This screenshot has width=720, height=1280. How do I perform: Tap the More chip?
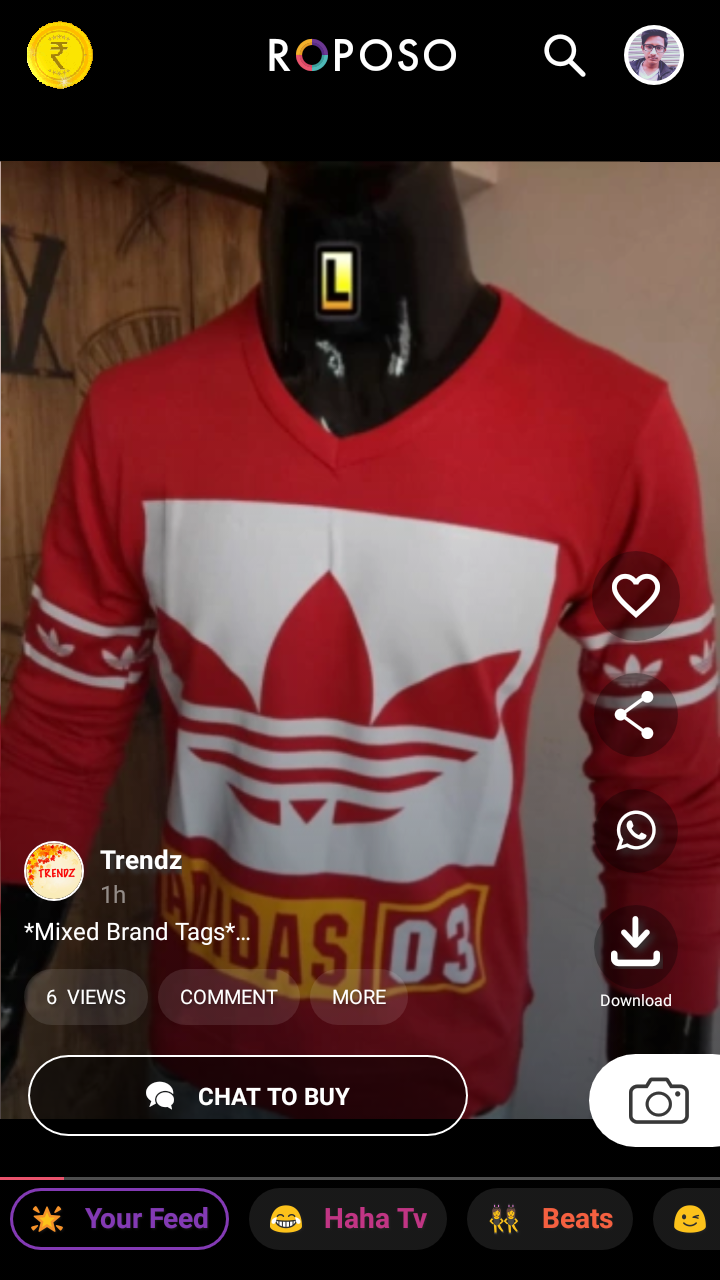click(359, 997)
